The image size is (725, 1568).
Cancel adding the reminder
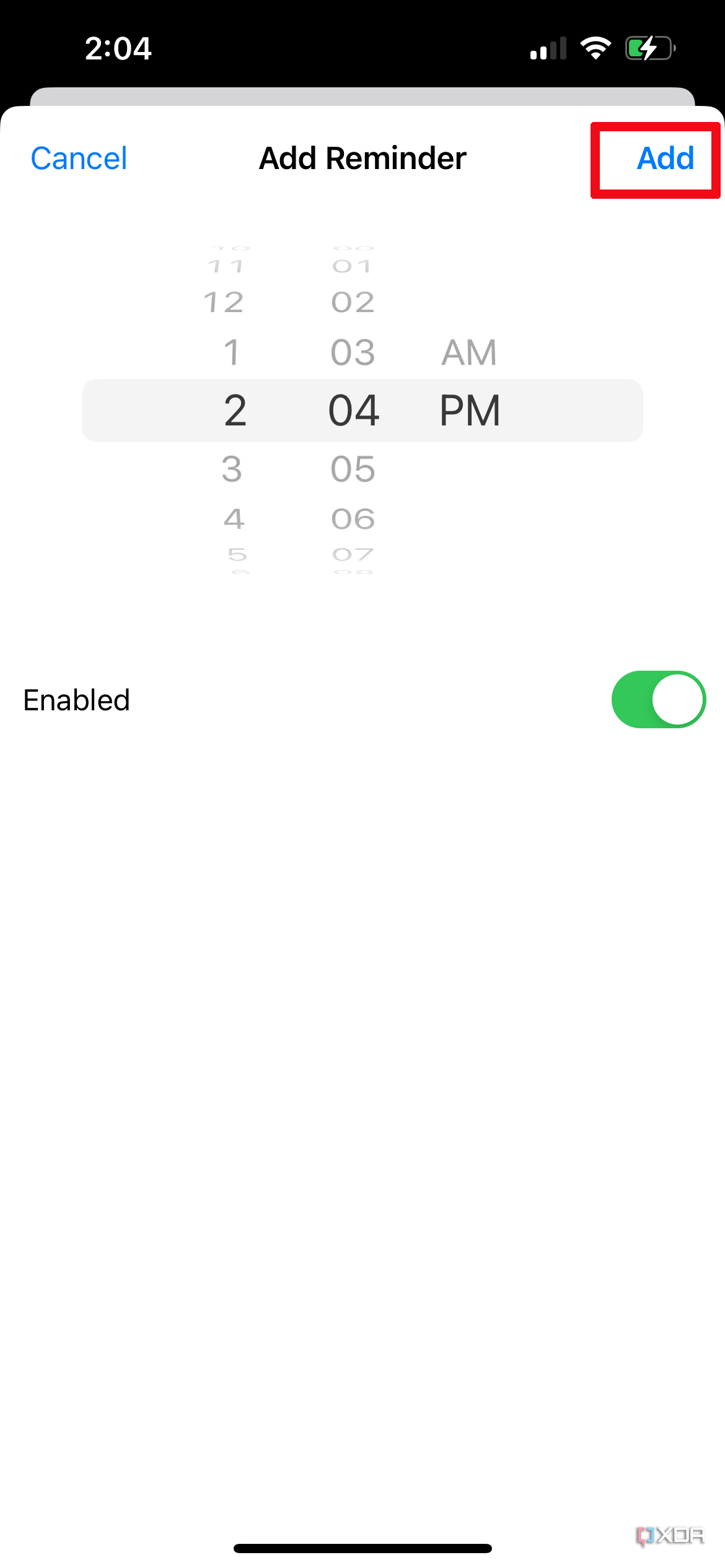pyautogui.click(x=78, y=158)
